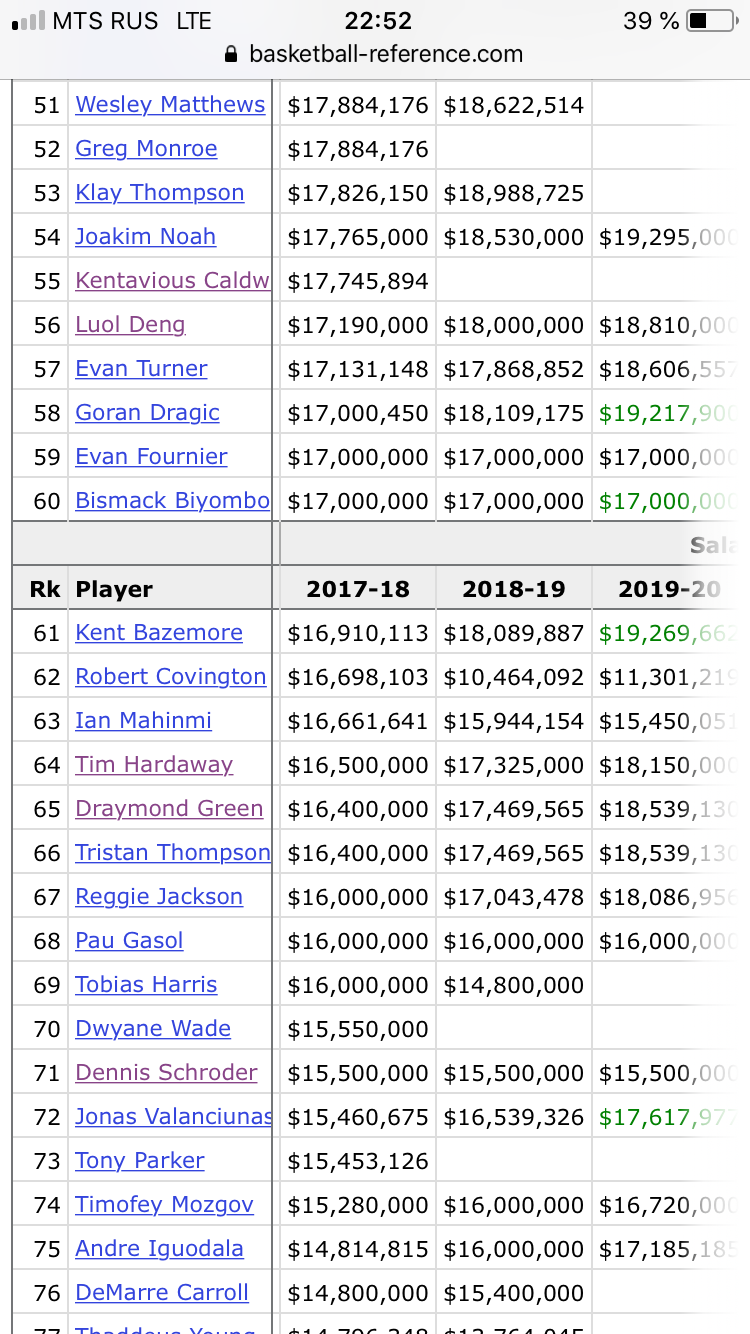Tap the Andre Iguodala link
The image size is (750, 1334).
click(159, 1249)
